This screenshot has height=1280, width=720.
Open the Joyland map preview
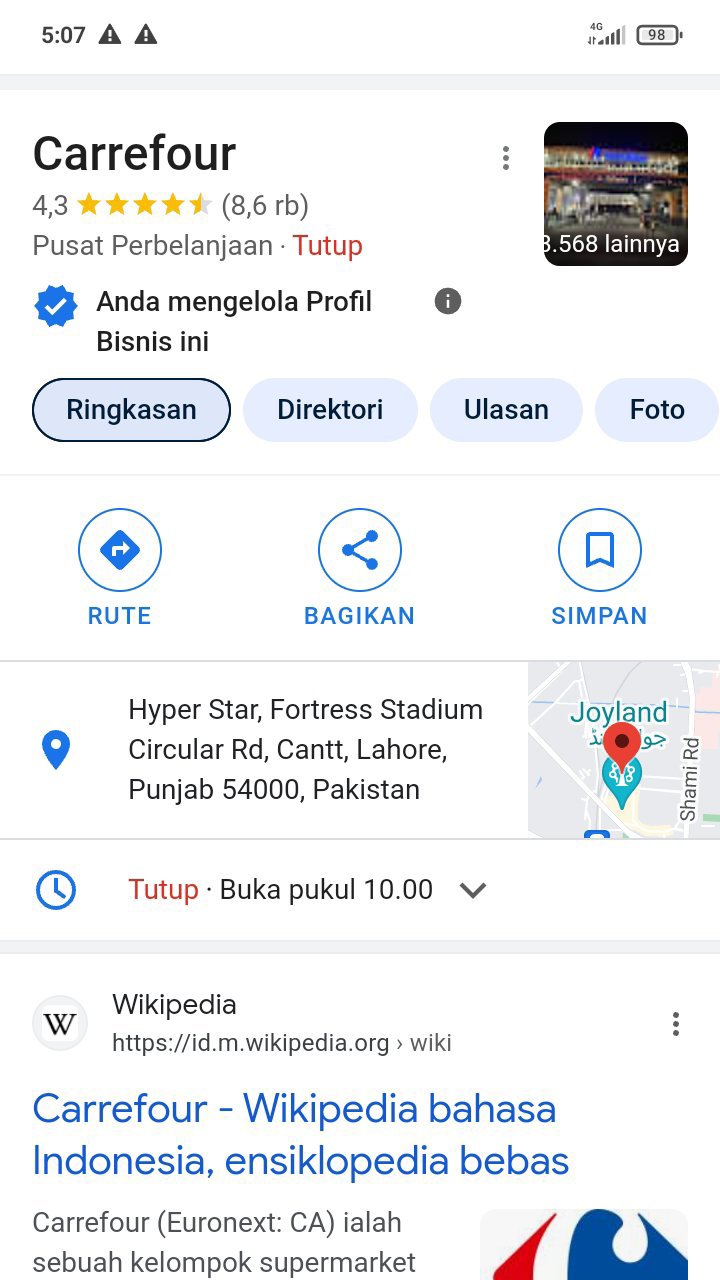click(x=623, y=750)
